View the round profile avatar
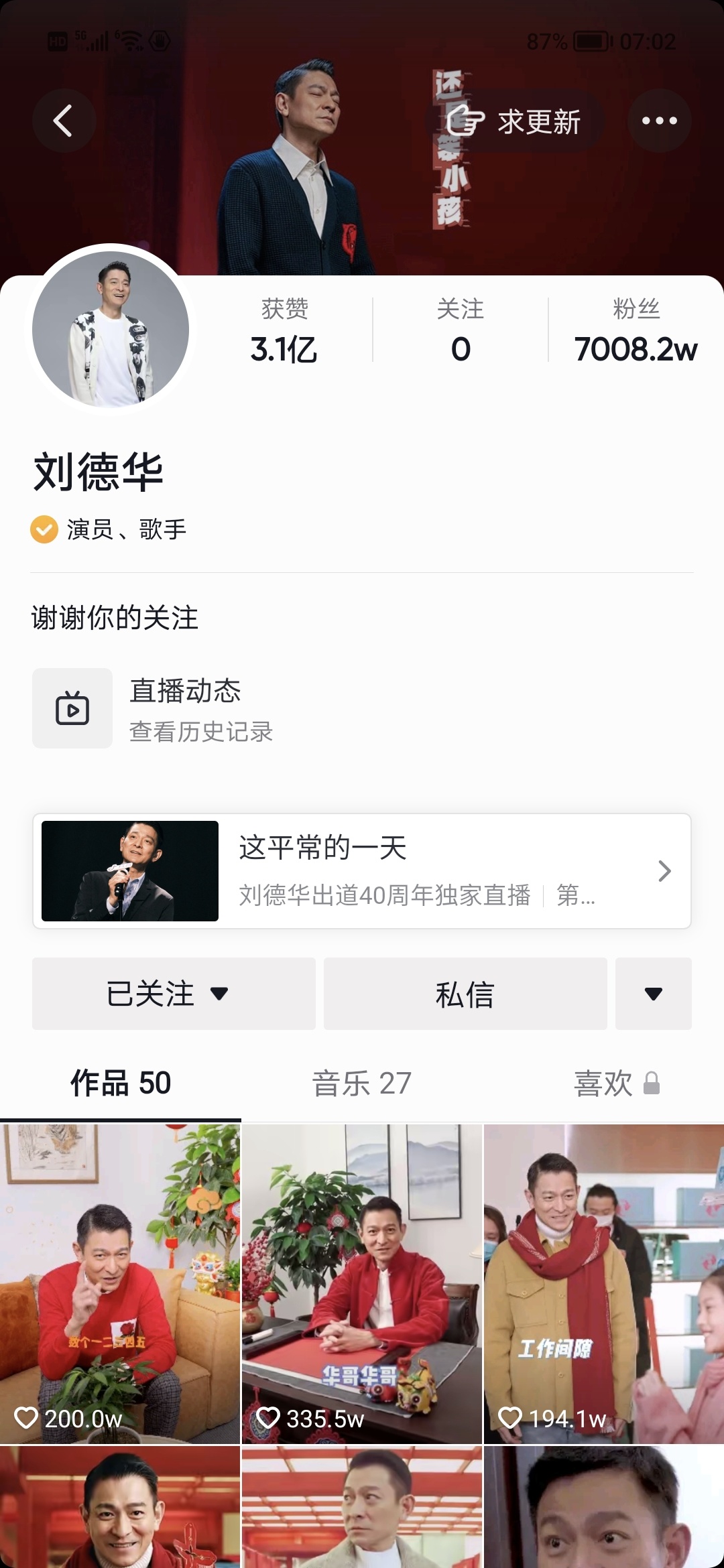 click(x=111, y=329)
